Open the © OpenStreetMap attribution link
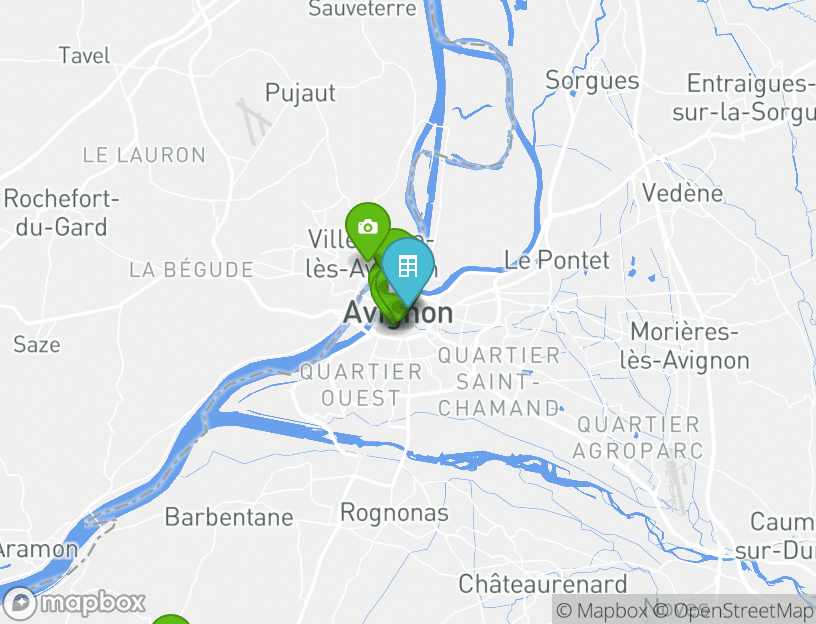 (735, 610)
